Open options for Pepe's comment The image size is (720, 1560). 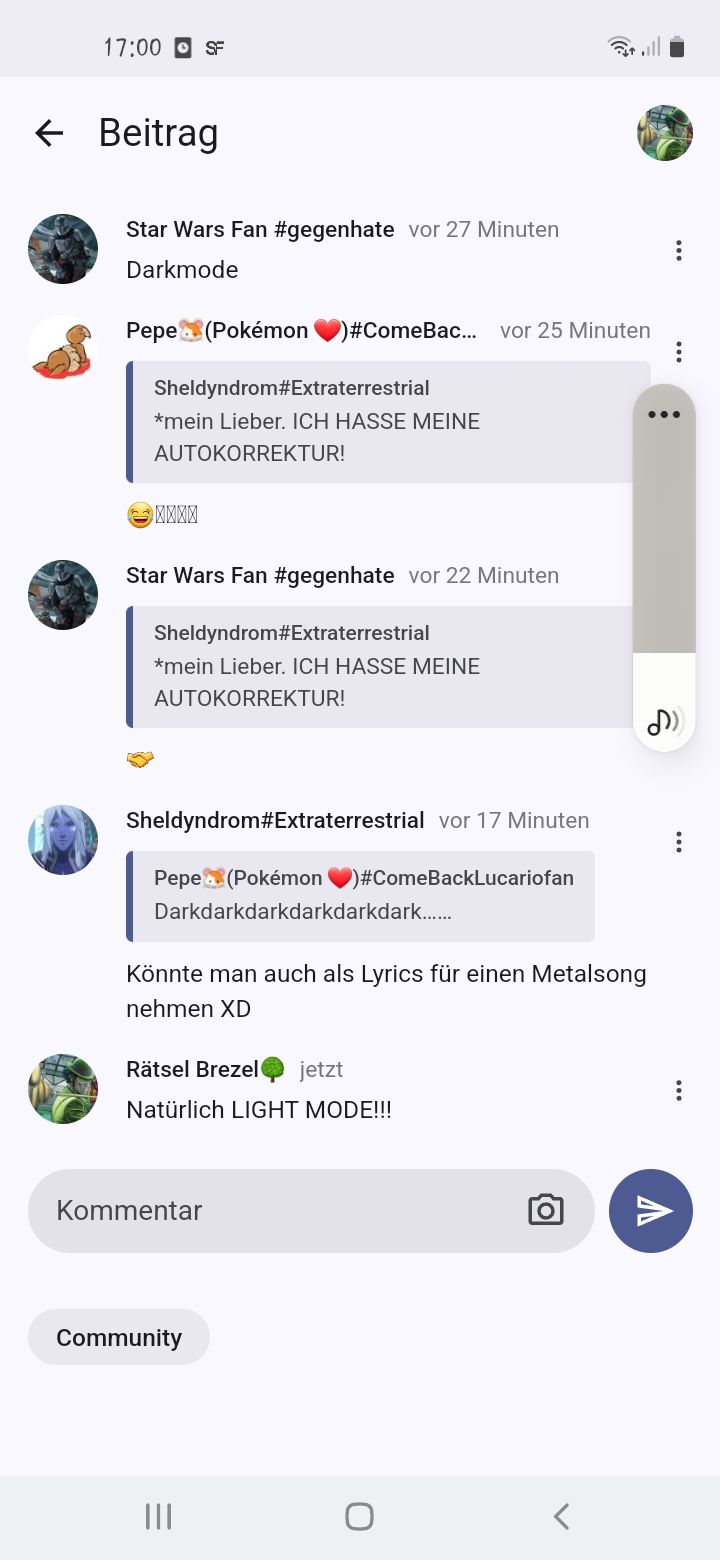679,352
